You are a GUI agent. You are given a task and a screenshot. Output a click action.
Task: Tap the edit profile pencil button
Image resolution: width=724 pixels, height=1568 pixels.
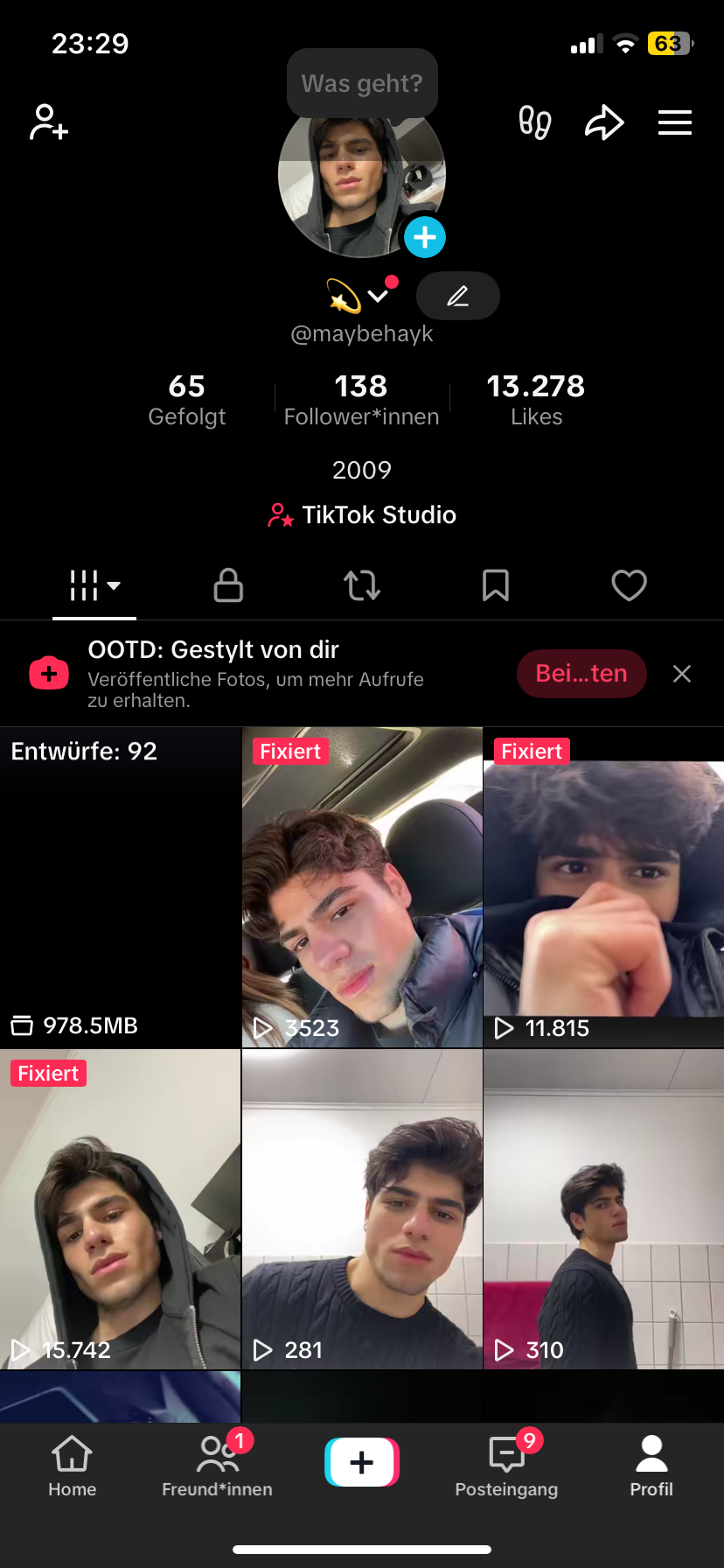457,296
